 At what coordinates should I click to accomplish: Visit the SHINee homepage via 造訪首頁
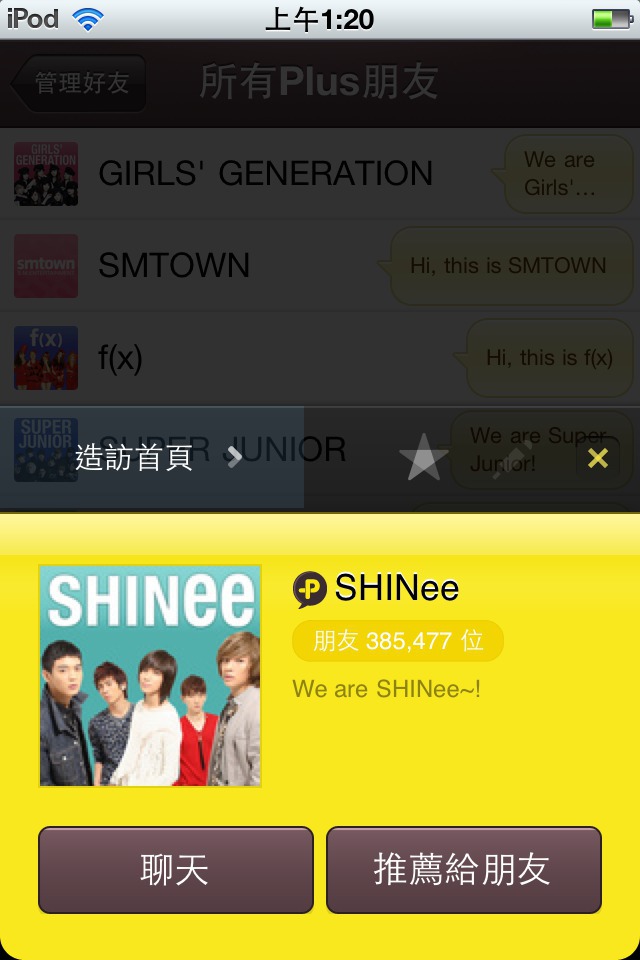pos(155,458)
